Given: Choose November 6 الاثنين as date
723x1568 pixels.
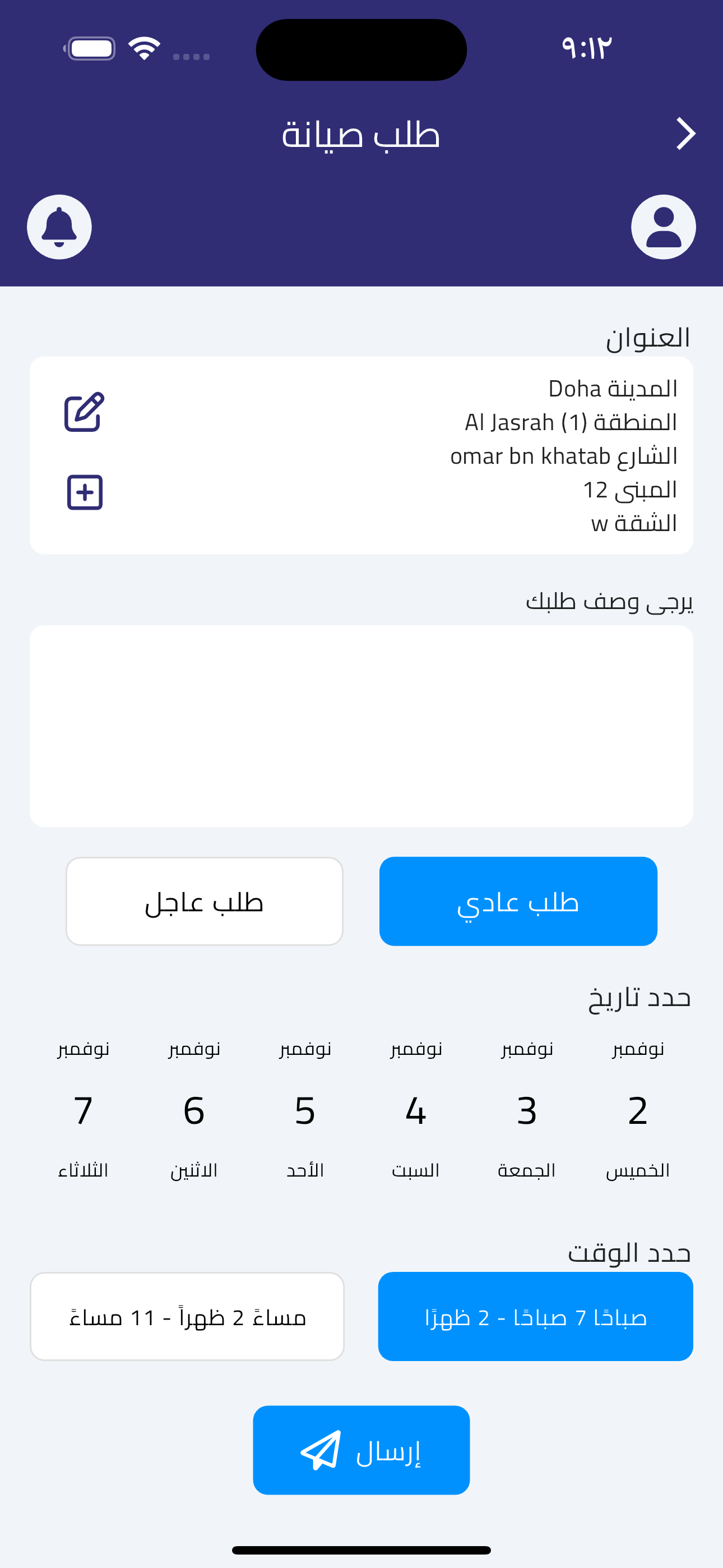Looking at the screenshot, I should (194, 1110).
